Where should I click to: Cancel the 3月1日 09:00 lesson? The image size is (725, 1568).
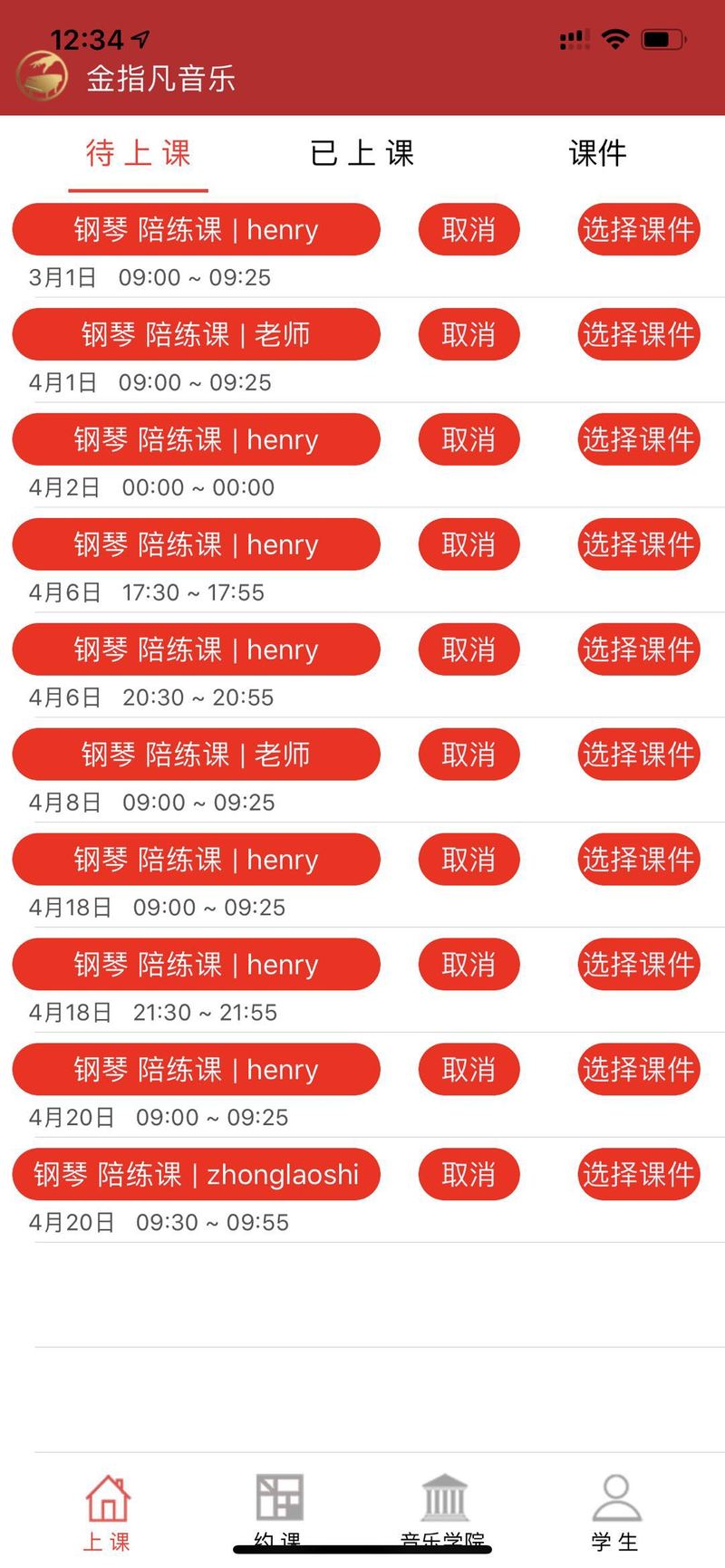pyautogui.click(x=469, y=230)
